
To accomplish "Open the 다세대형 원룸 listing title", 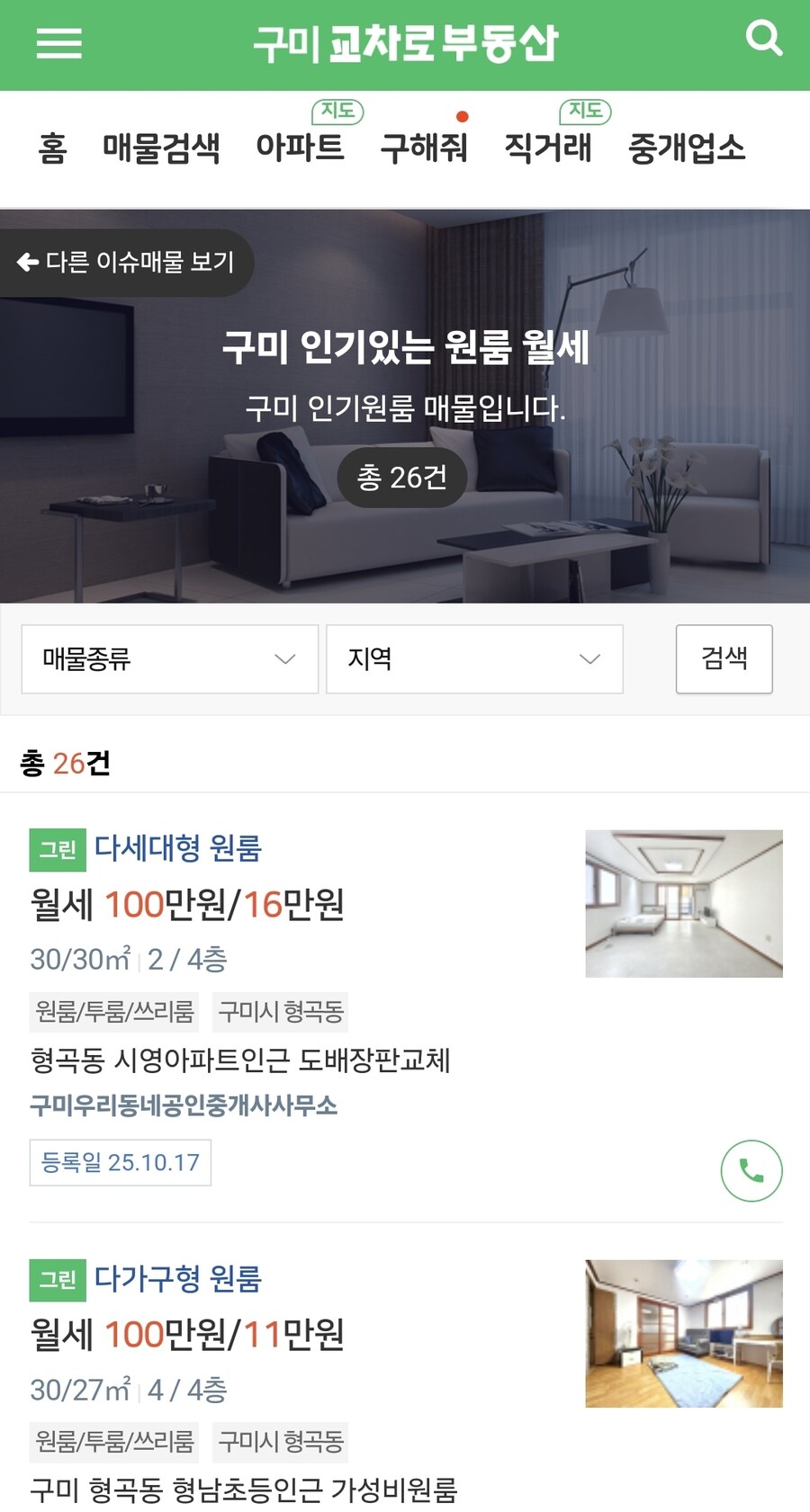I will click(x=178, y=848).
